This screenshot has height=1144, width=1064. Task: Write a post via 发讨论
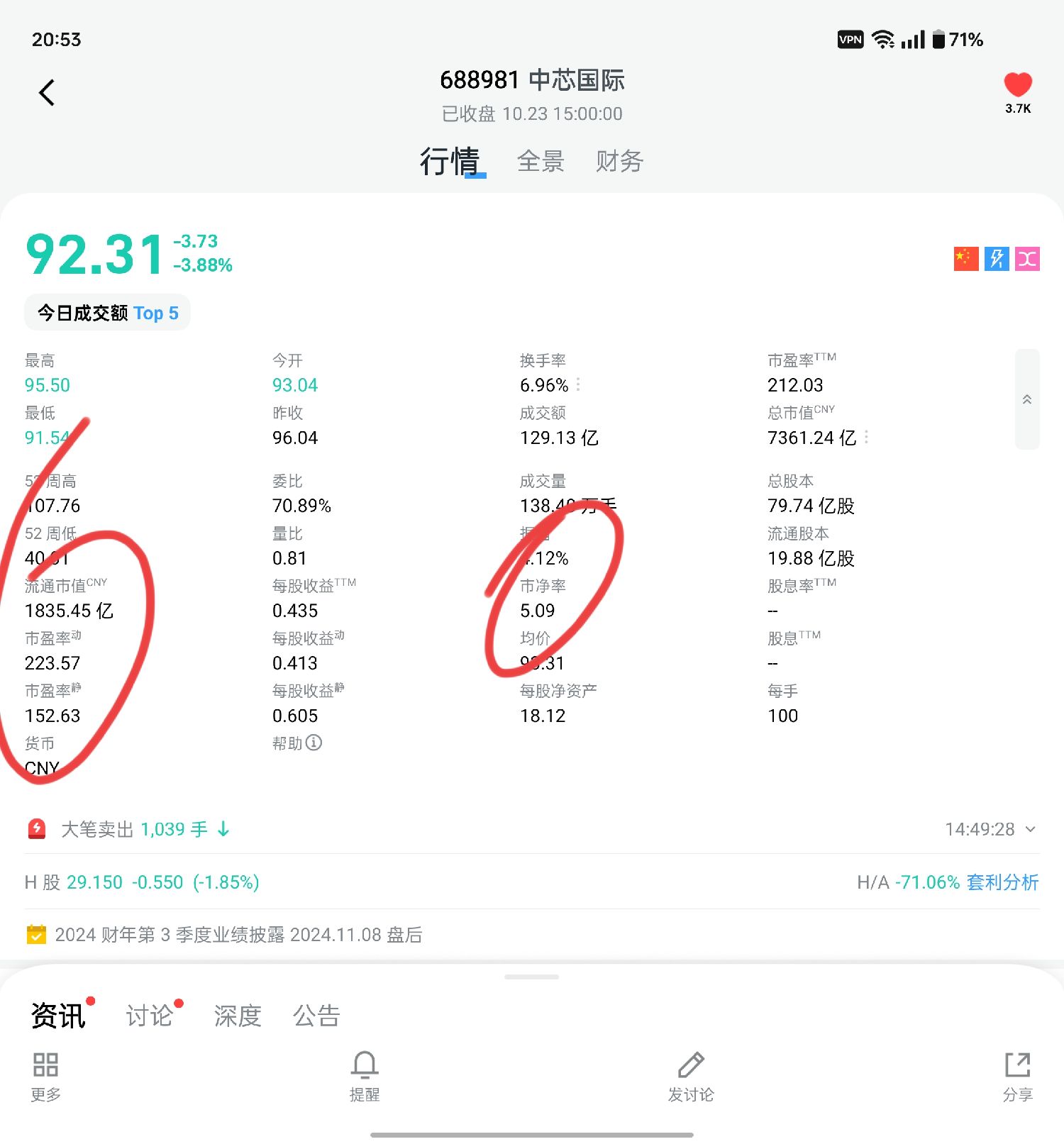(x=691, y=1076)
